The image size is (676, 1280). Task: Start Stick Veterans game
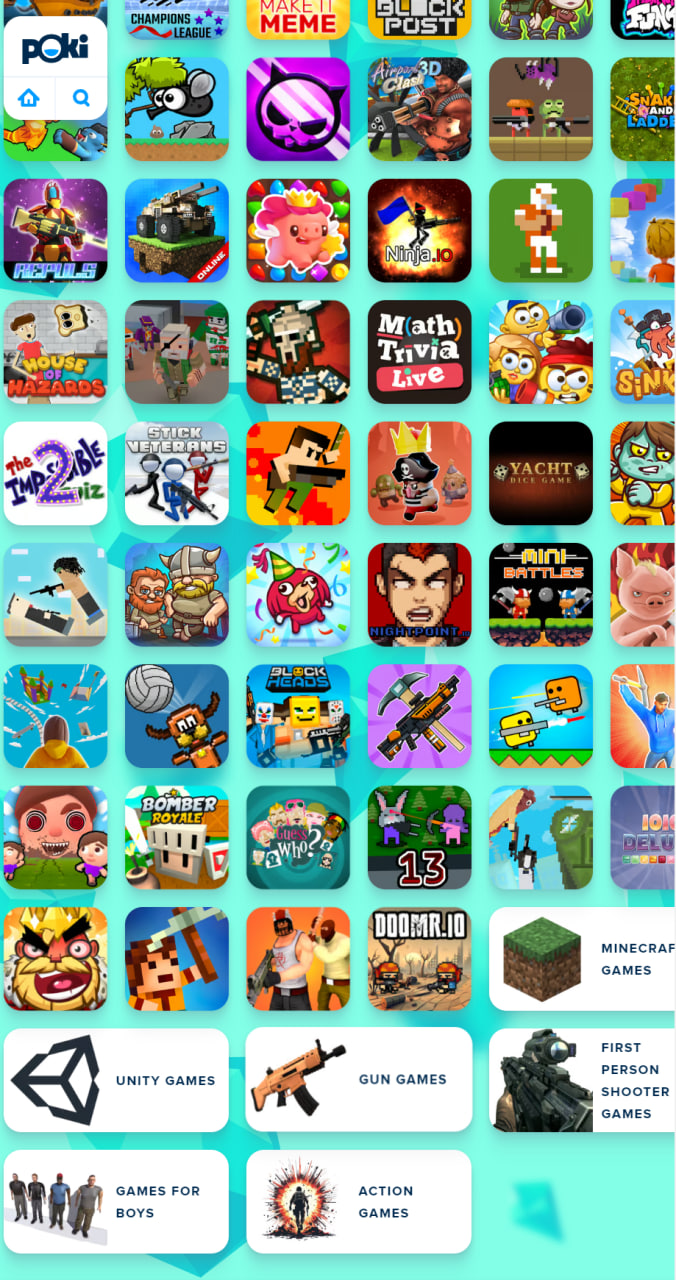[x=177, y=473]
